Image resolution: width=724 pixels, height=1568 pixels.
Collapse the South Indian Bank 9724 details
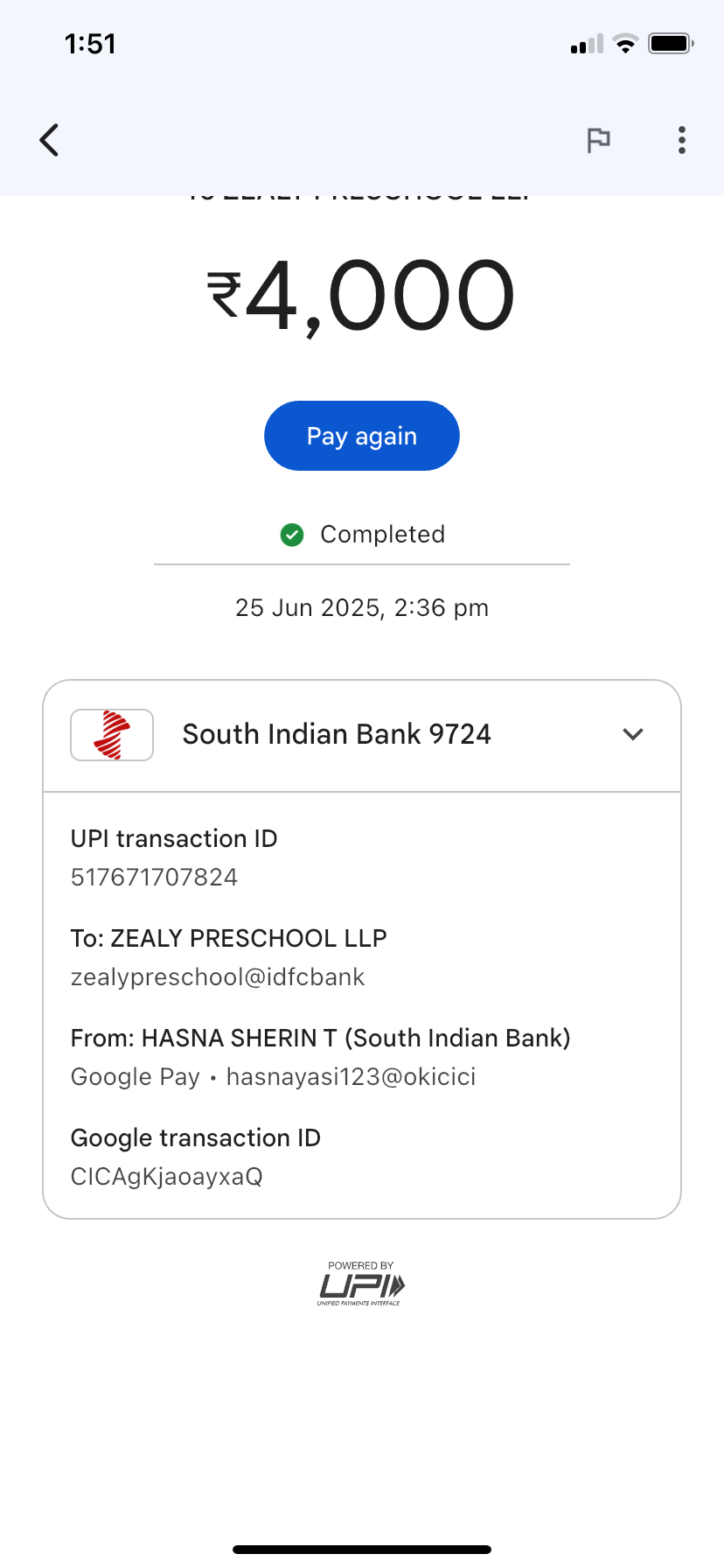click(633, 734)
